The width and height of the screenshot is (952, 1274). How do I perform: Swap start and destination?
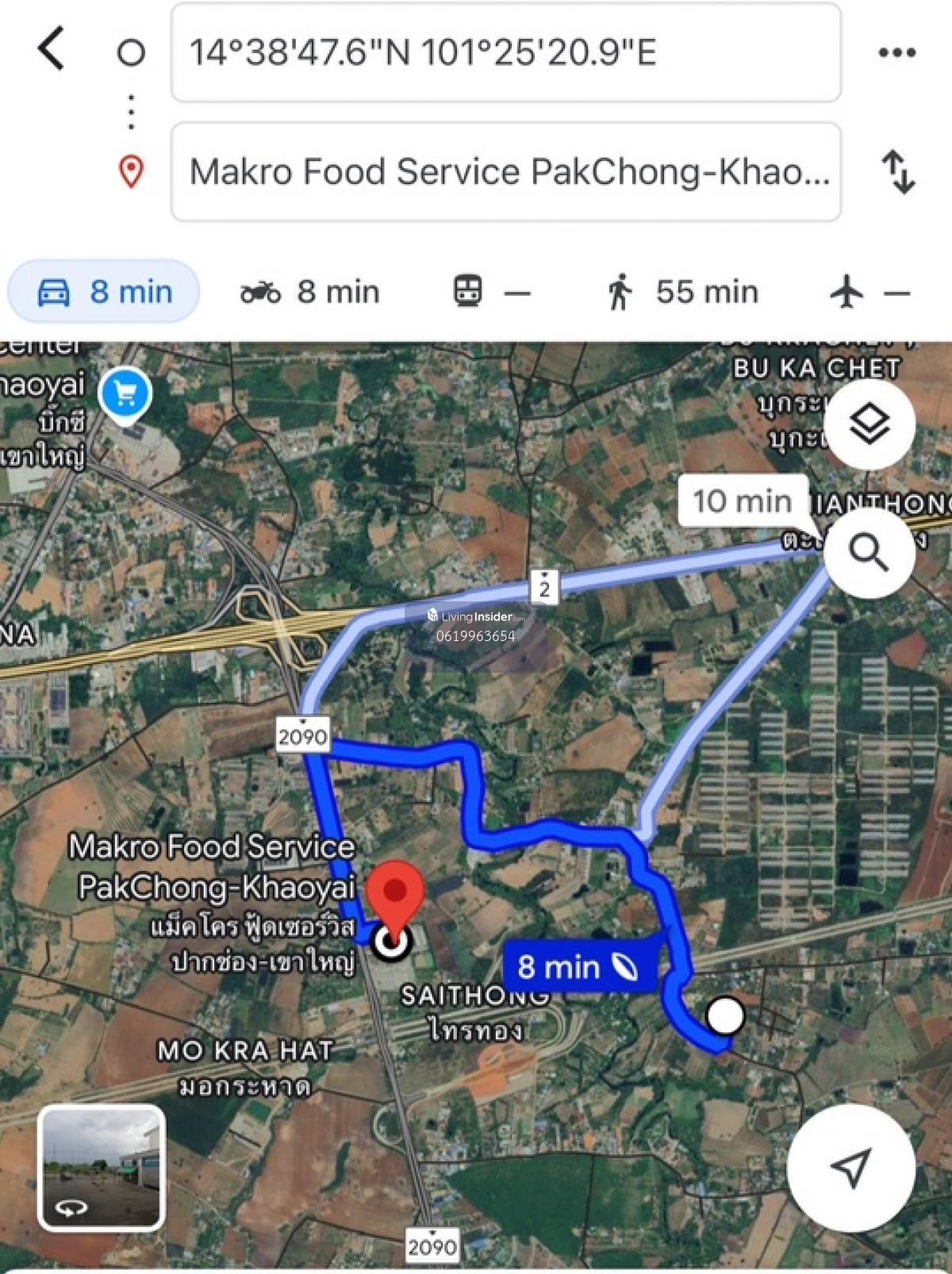(x=898, y=171)
